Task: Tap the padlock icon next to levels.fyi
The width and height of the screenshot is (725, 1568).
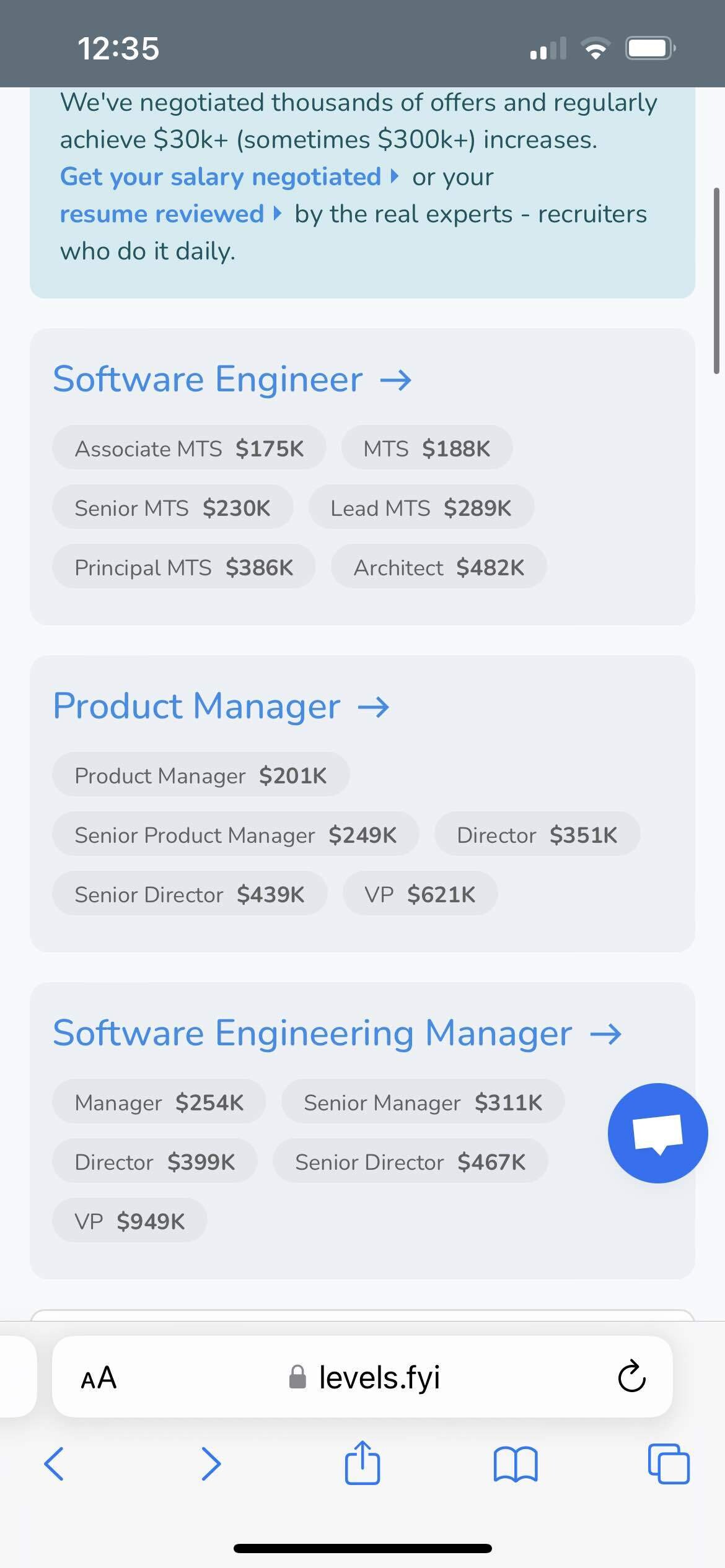Action: (x=297, y=1377)
